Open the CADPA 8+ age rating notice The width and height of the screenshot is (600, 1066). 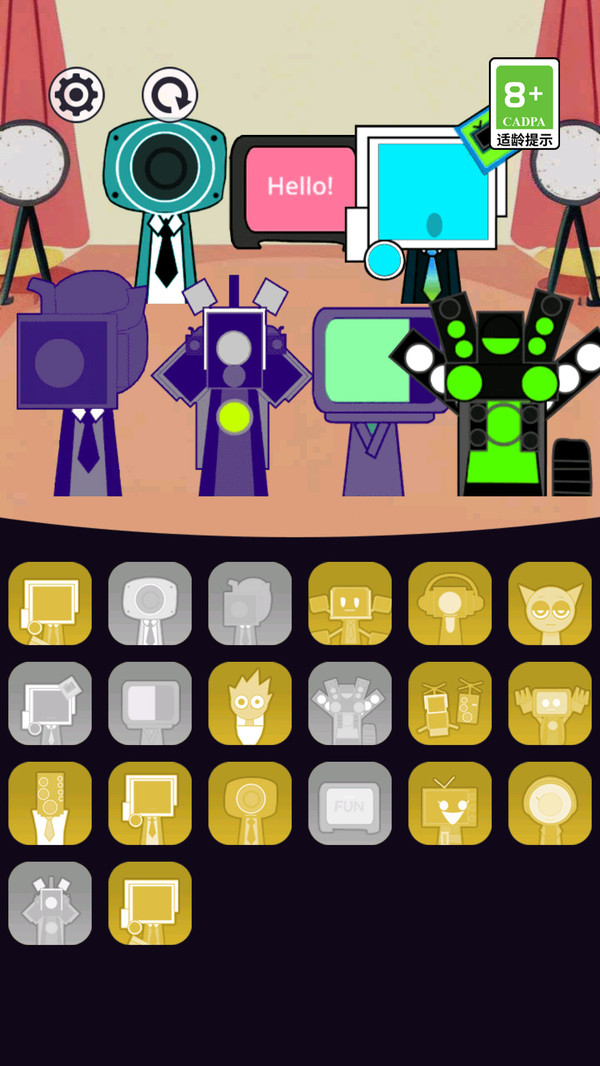pos(524,103)
